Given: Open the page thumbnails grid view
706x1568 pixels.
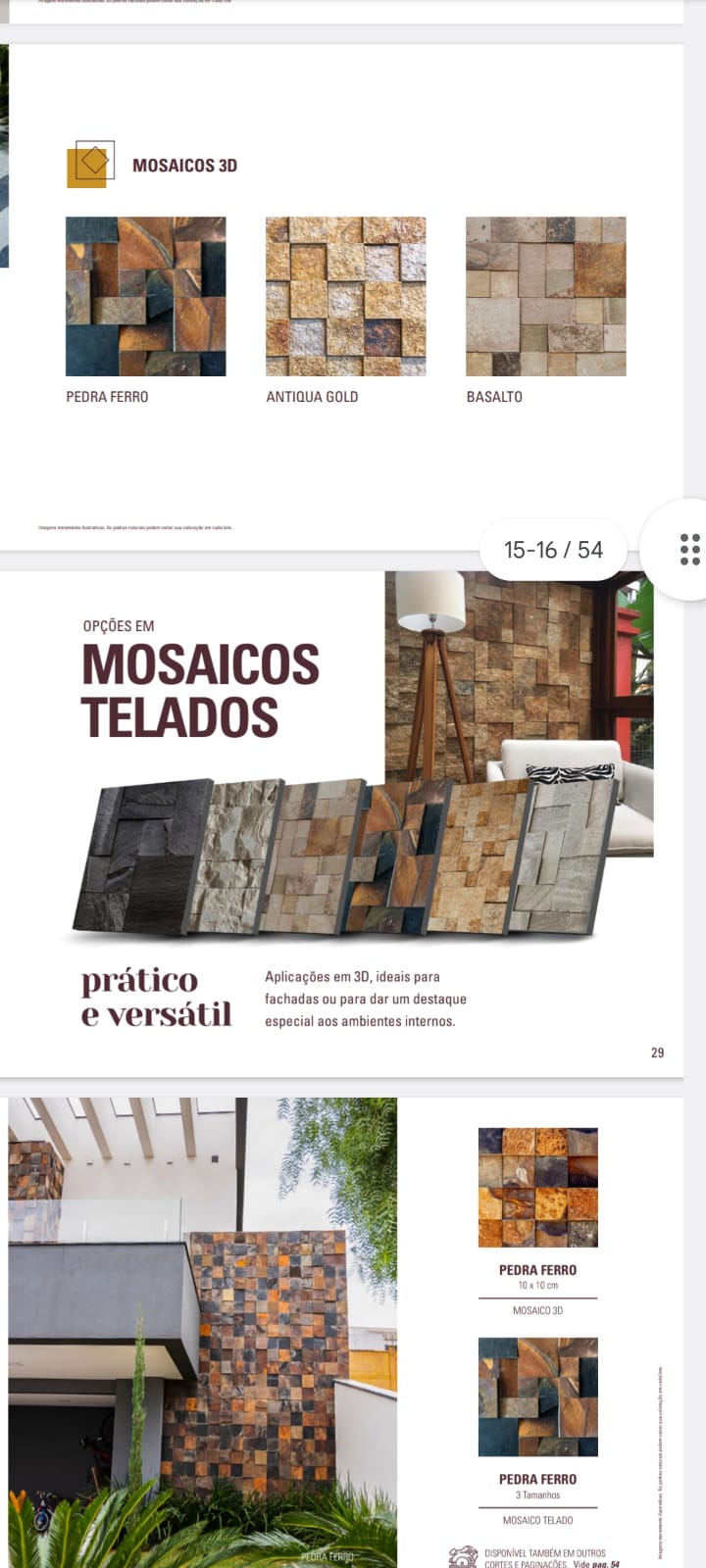Looking at the screenshot, I should coord(689,549).
